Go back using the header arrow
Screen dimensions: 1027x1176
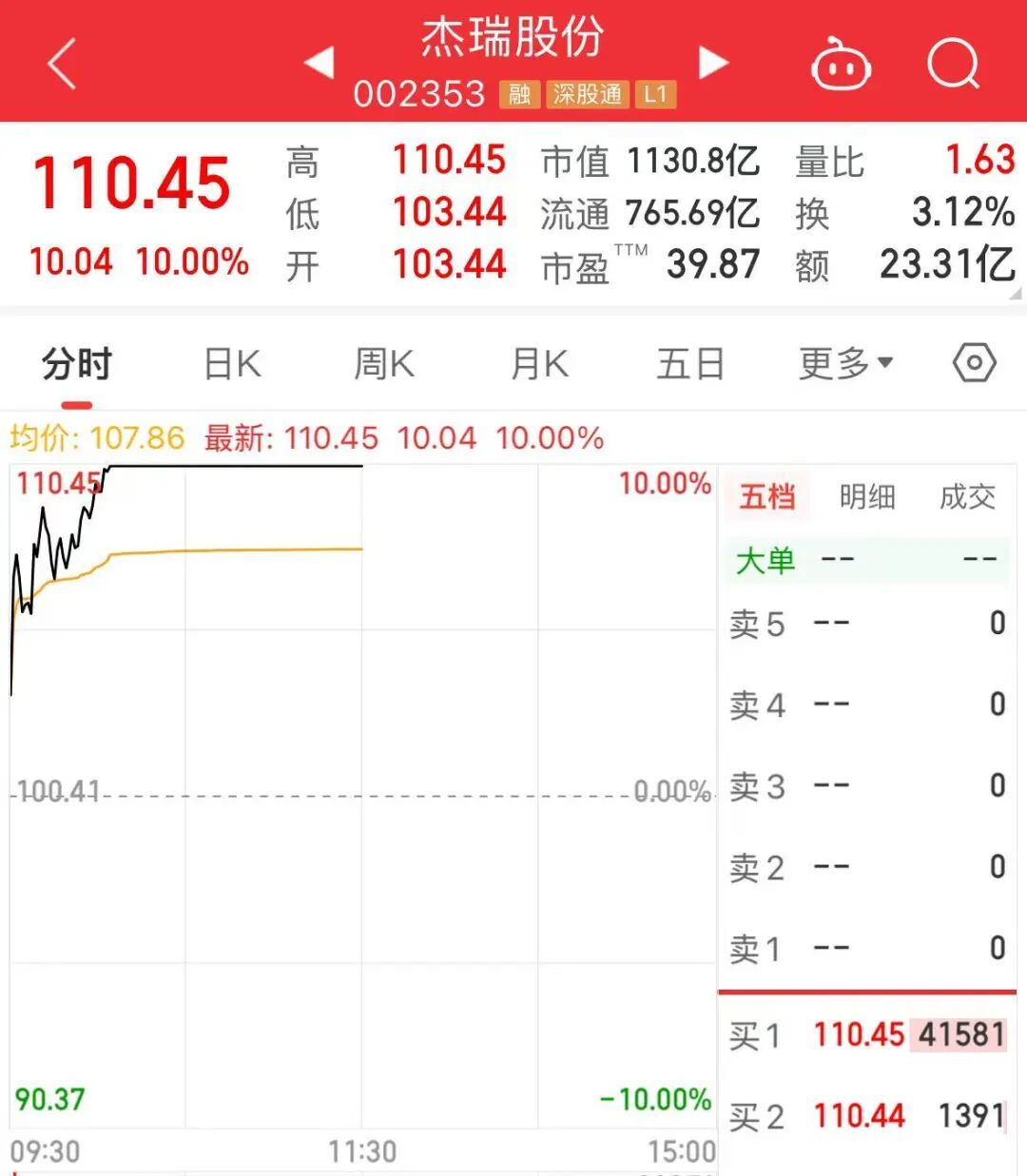point(62,65)
